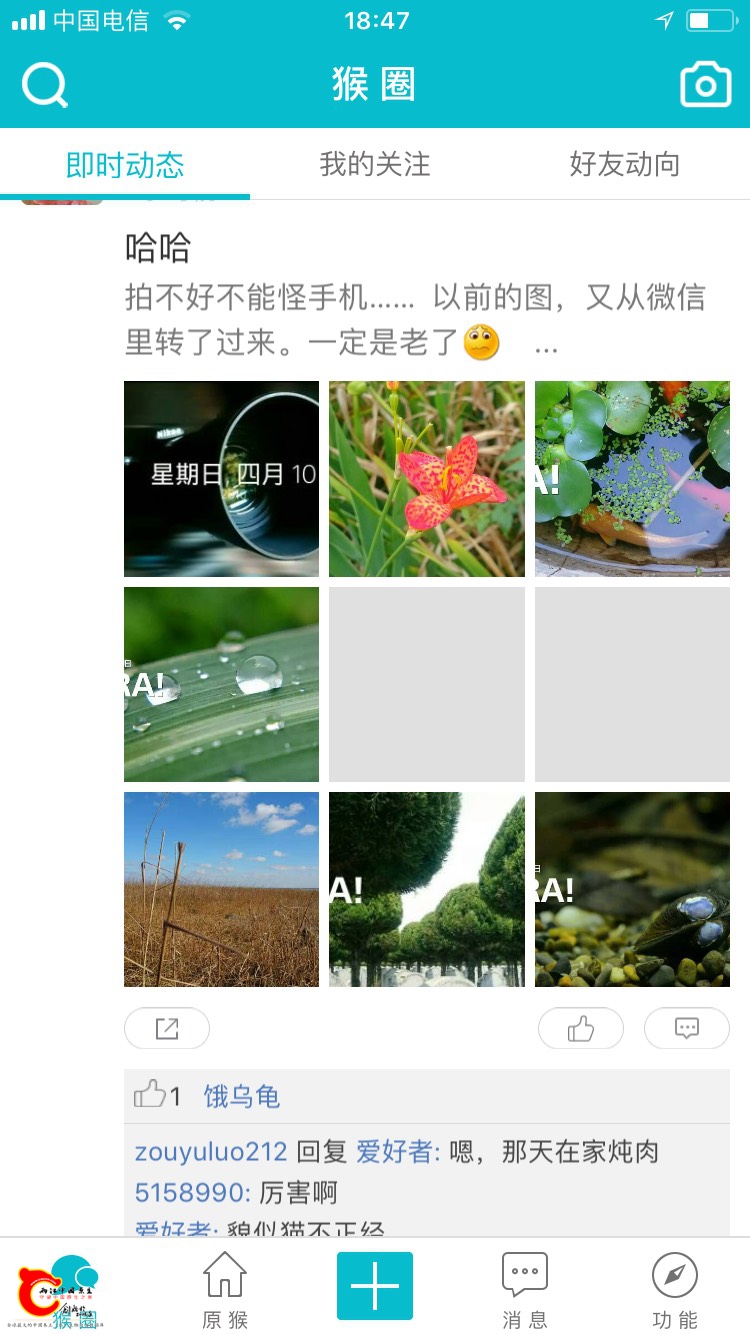Open the water droplets leaf photo
The image size is (750, 1334).
(x=220, y=684)
